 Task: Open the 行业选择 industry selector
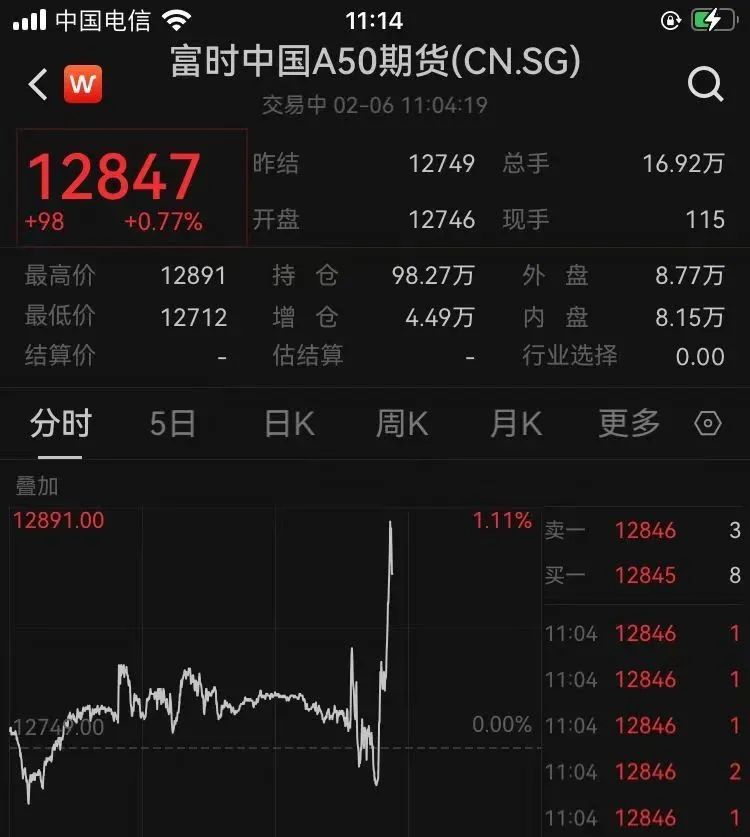tap(572, 356)
